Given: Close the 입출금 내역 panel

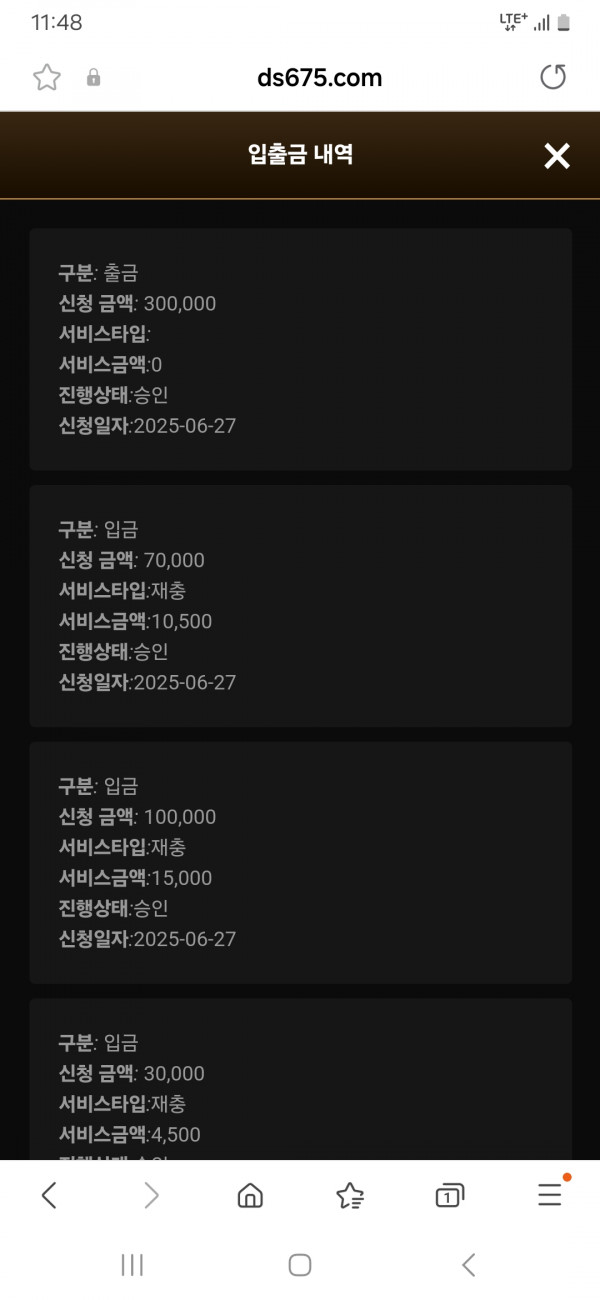Looking at the screenshot, I should click(556, 156).
